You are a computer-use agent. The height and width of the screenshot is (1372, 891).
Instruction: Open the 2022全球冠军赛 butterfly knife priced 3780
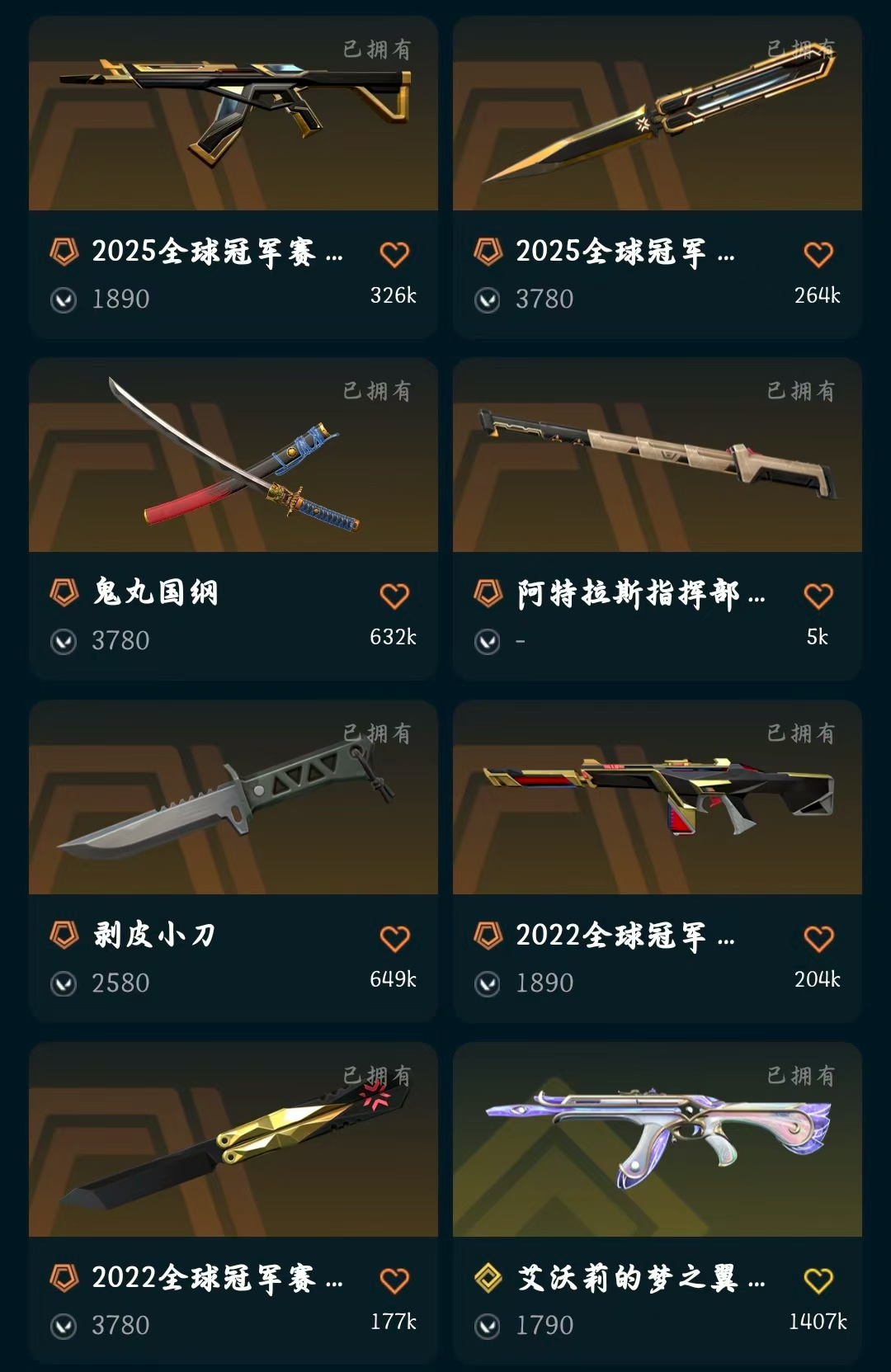coord(233,1143)
